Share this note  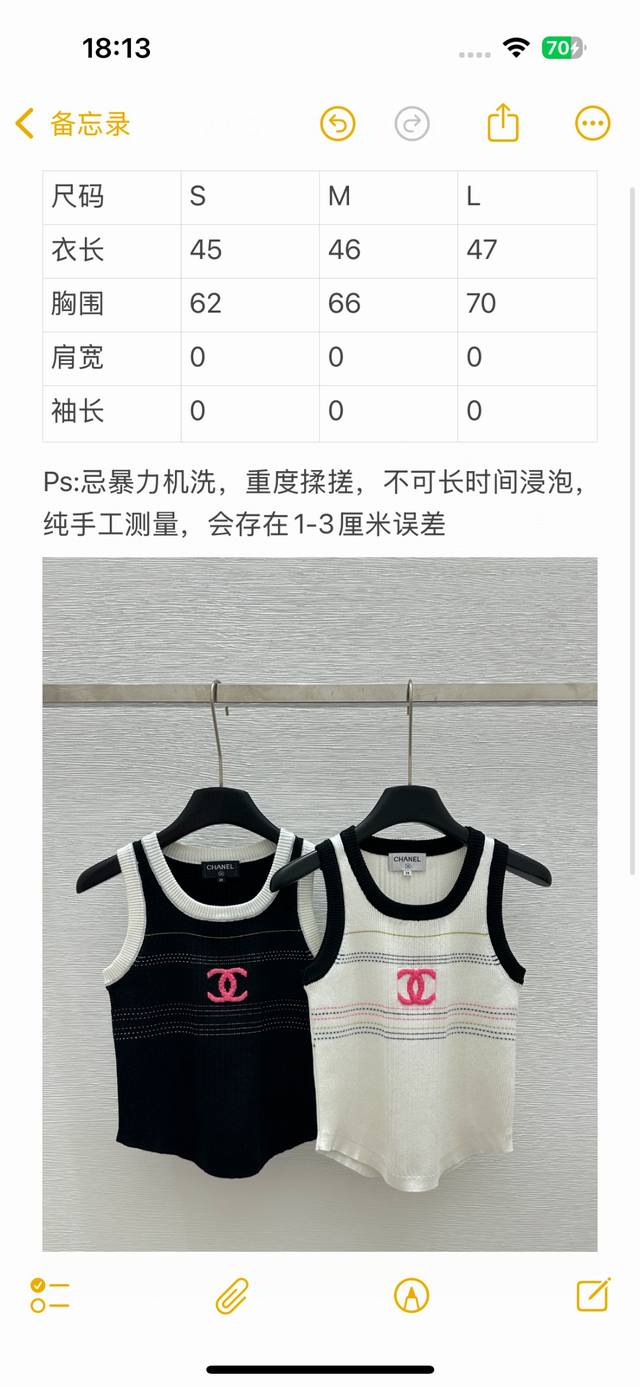[503, 123]
